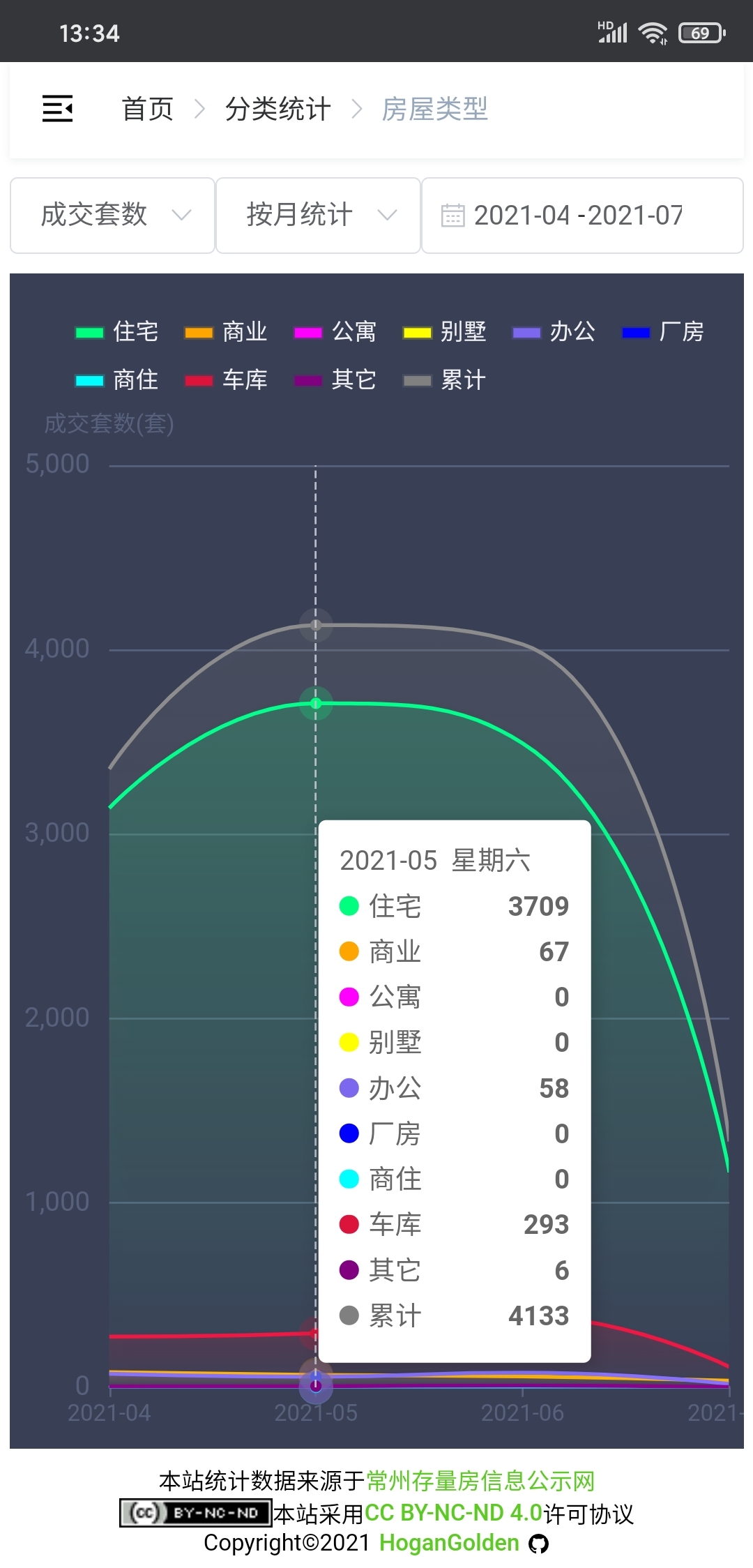Hide the 厂房 series in the legend

(x=663, y=331)
